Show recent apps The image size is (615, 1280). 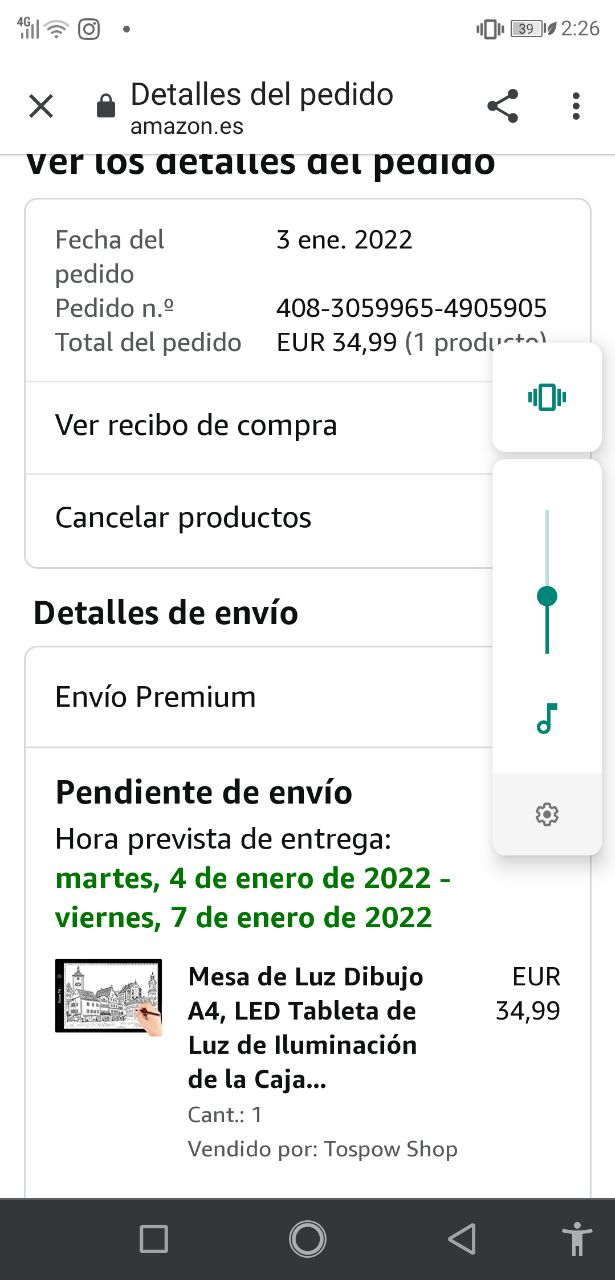click(x=154, y=1240)
